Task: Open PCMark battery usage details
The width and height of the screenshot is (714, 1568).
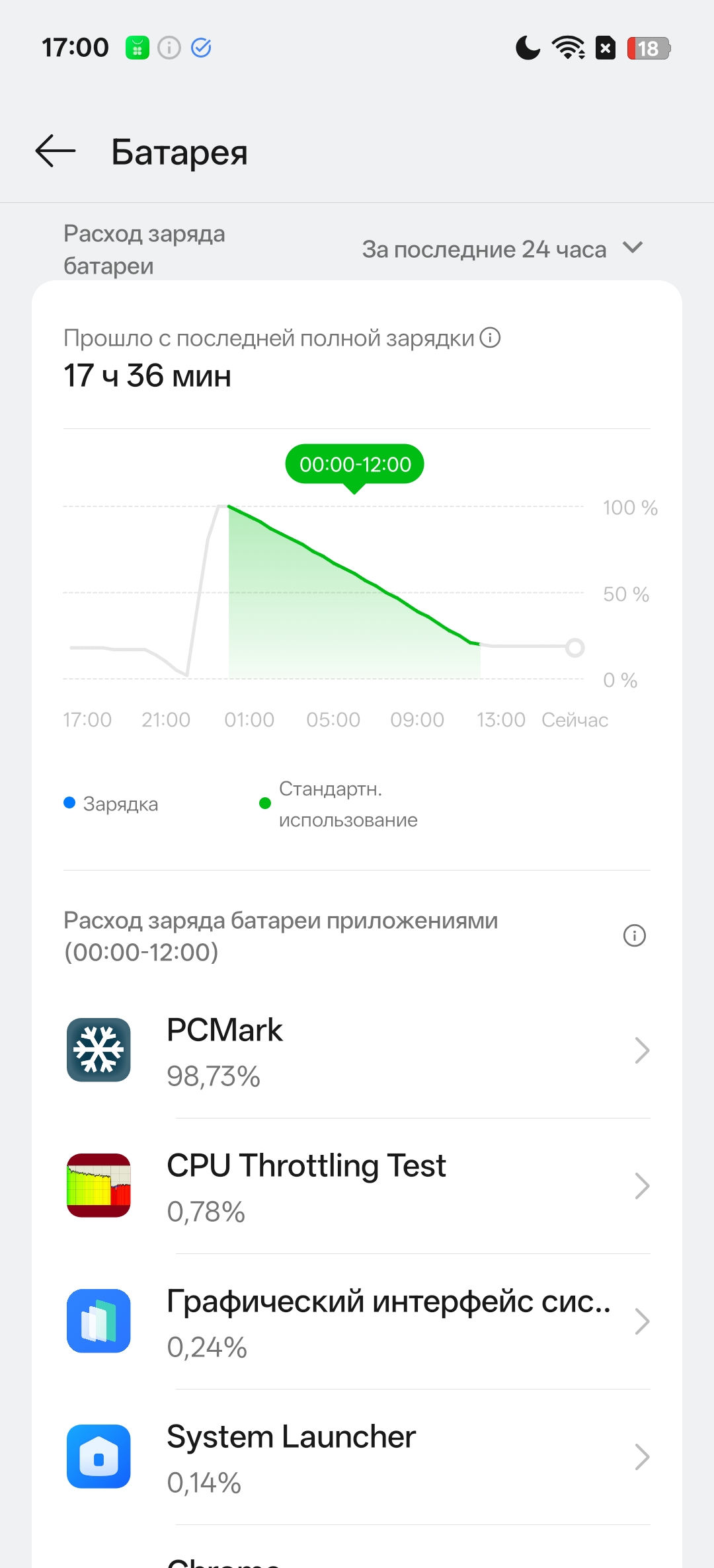Action: (357, 1051)
